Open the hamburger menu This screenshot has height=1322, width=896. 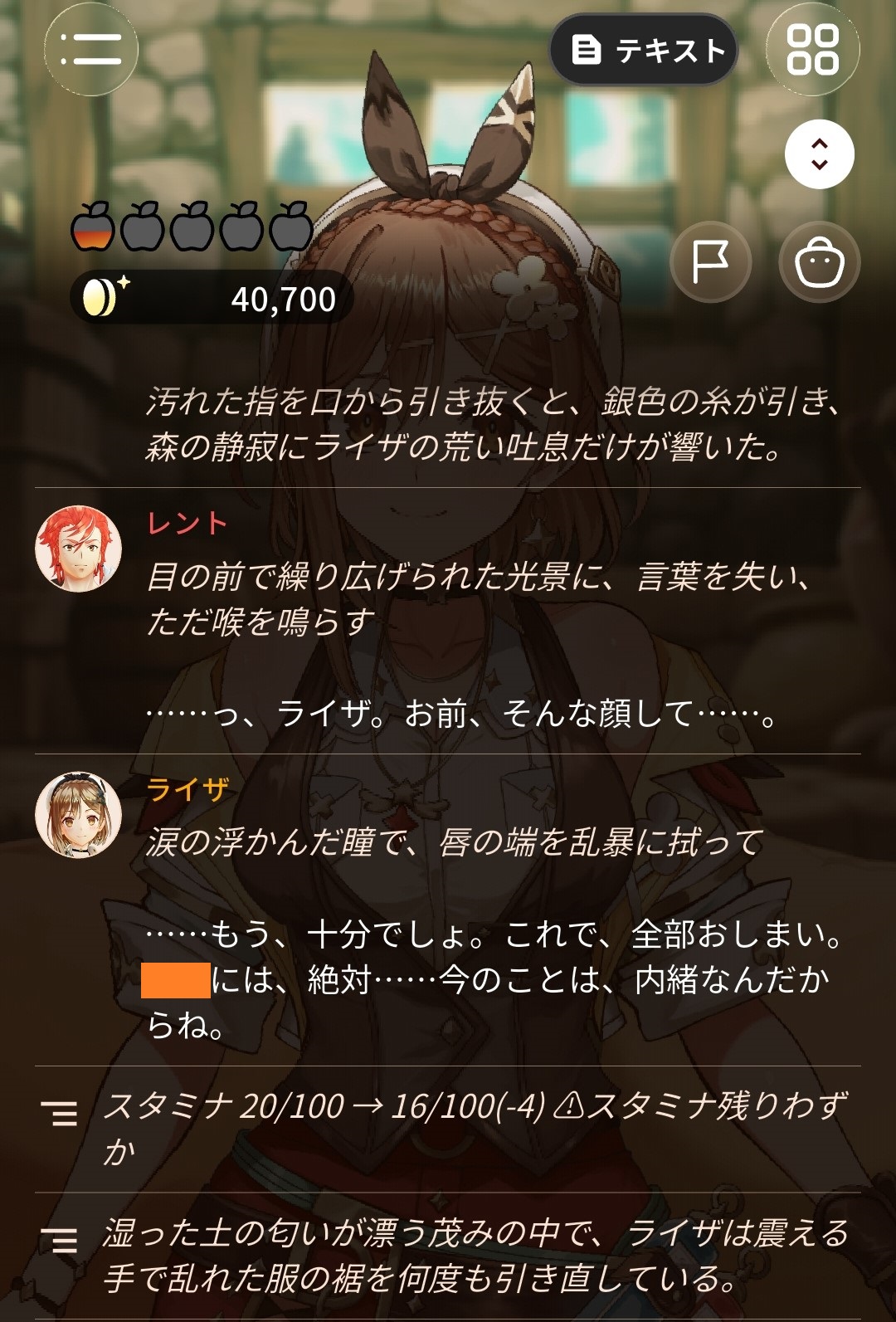tap(91, 49)
